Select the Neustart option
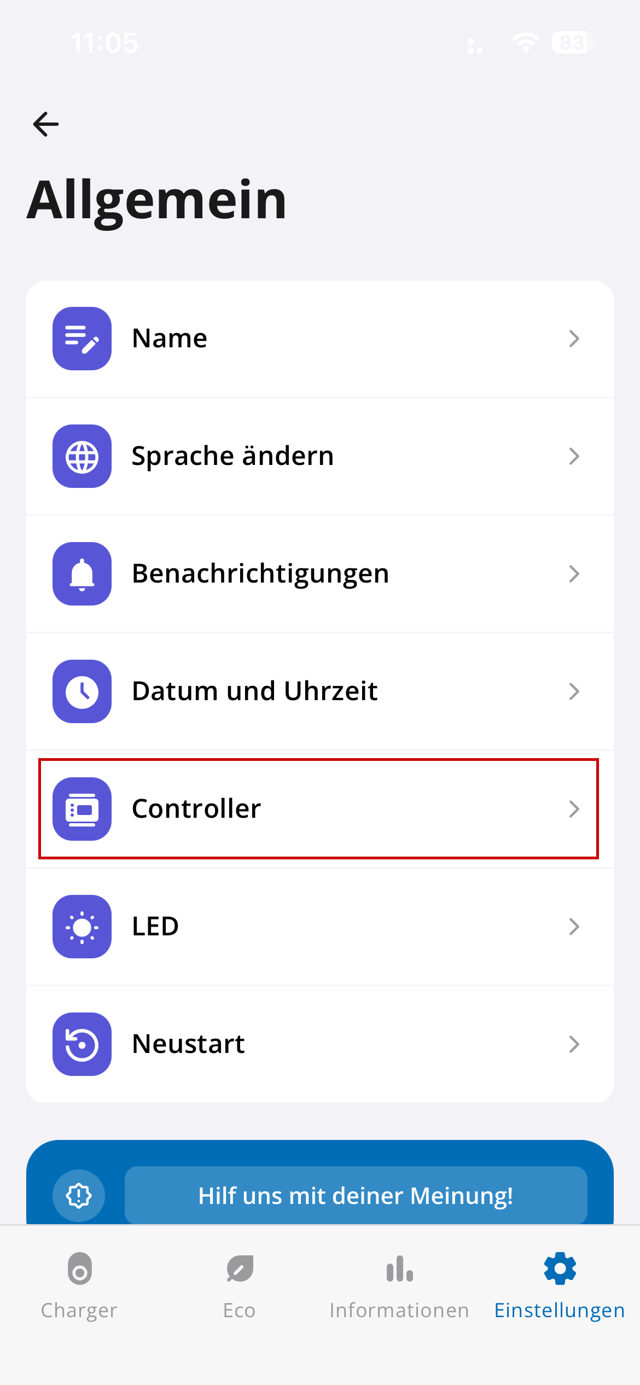The image size is (640, 1385). click(319, 1043)
